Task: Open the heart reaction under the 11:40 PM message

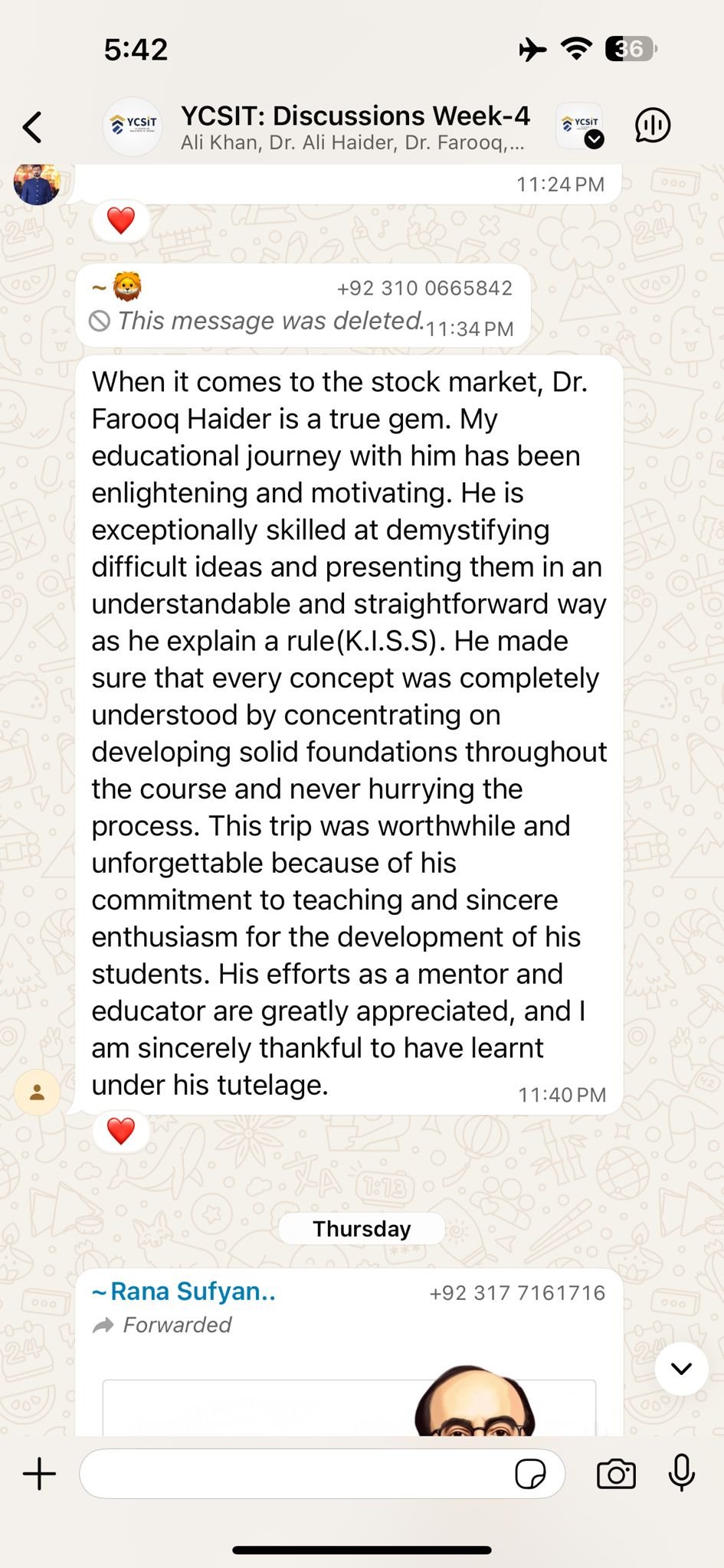Action: tap(121, 1131)
